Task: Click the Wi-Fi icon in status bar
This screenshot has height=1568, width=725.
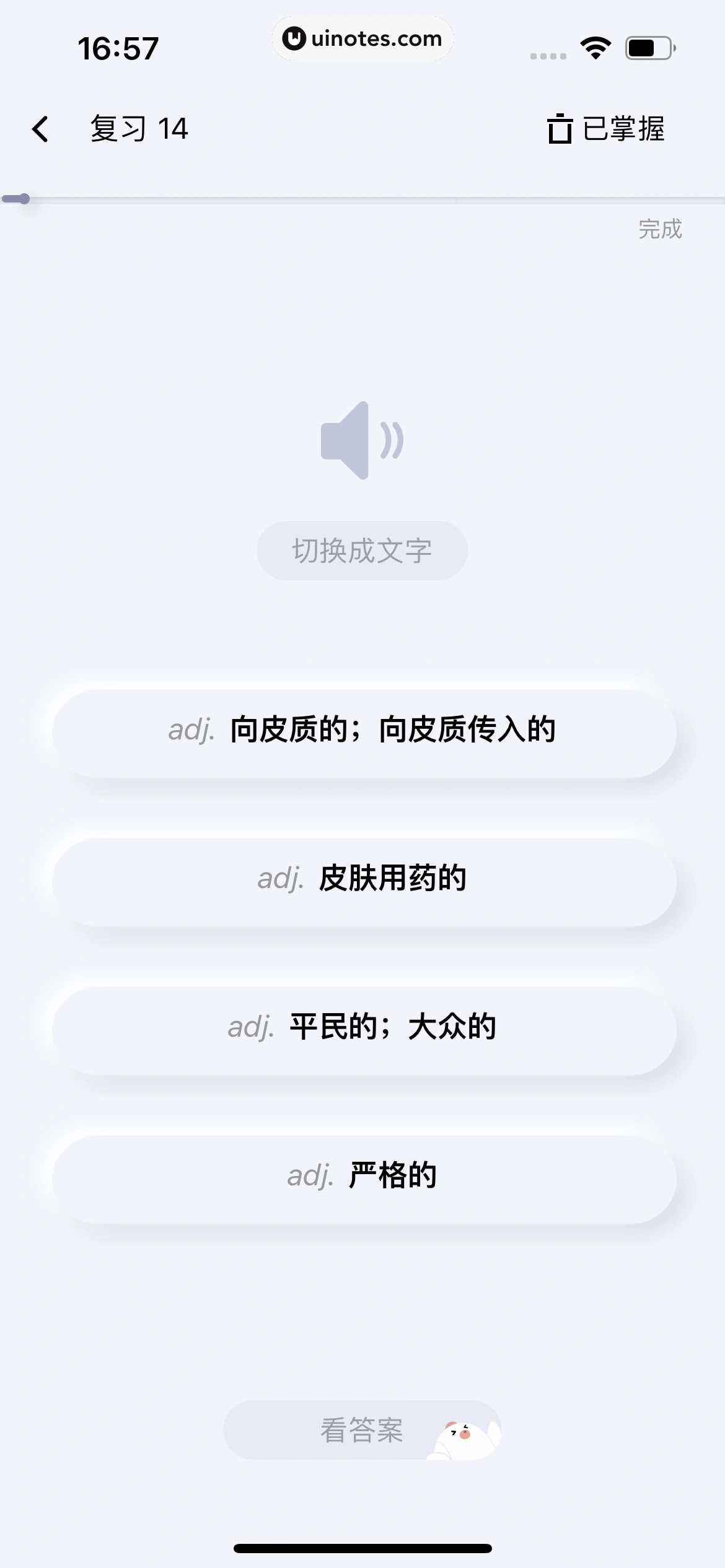Action: (595, 46)
